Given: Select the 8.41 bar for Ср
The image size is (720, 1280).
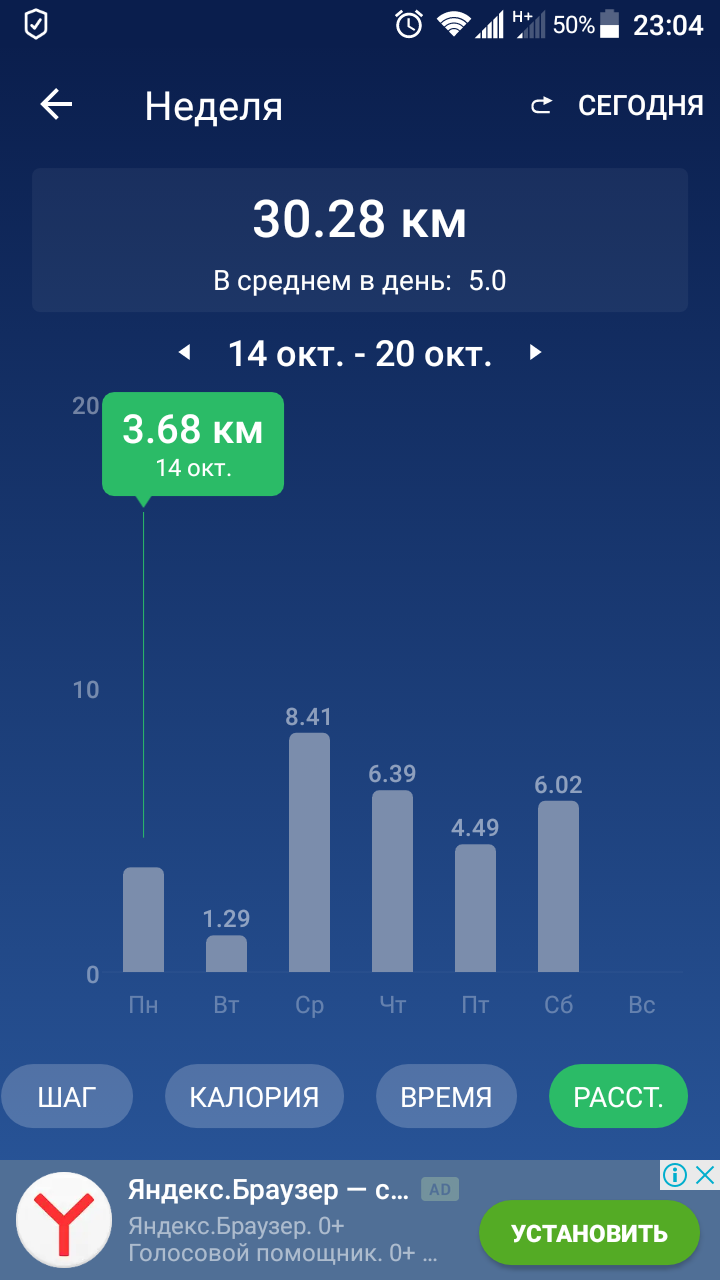Looking at the screenshot, I should tap(310, 852).
